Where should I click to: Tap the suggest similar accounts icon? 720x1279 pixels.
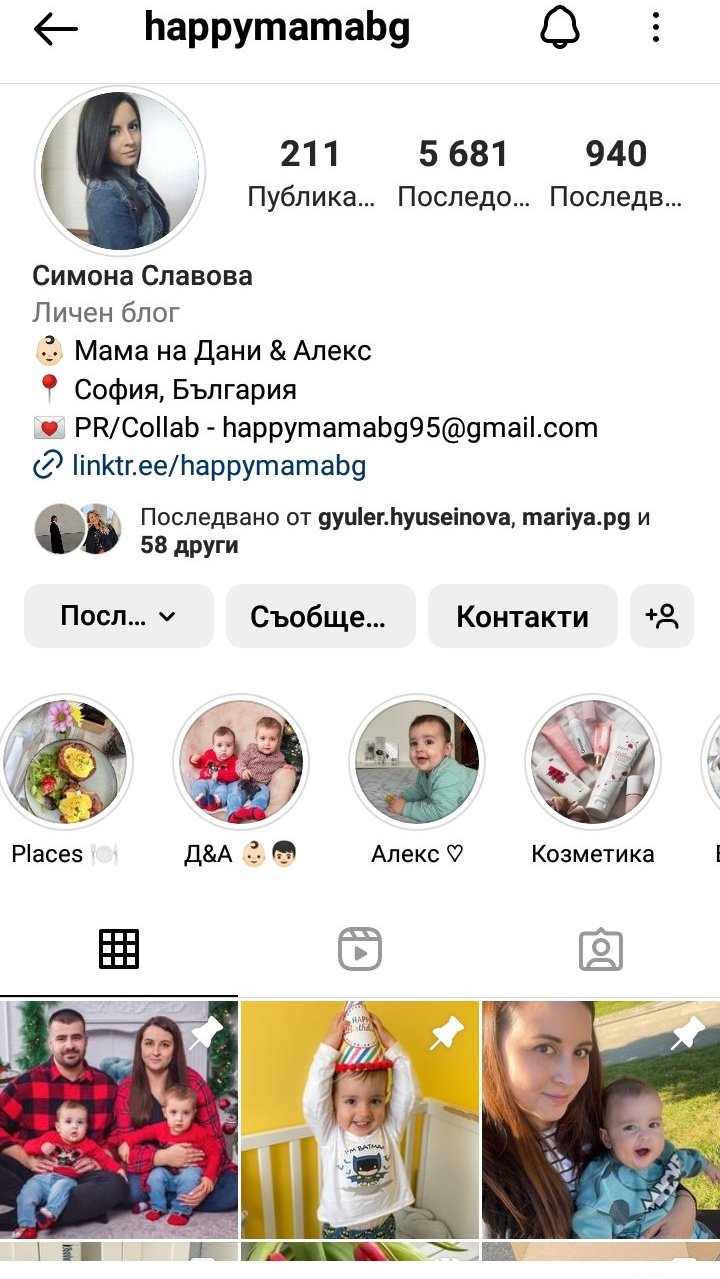tap(662, 616)
